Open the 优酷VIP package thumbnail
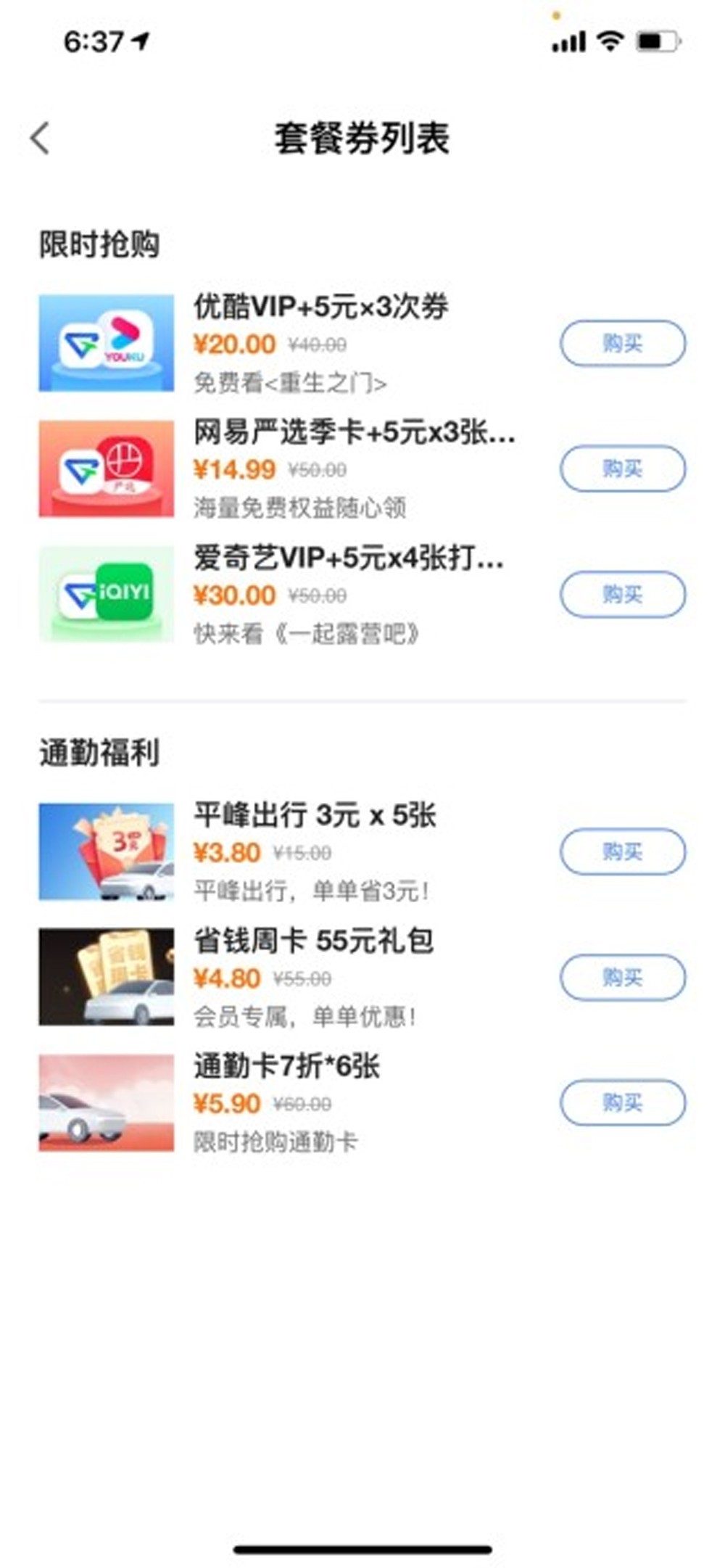The image size is (725, 1568). (x=107, y=343)
